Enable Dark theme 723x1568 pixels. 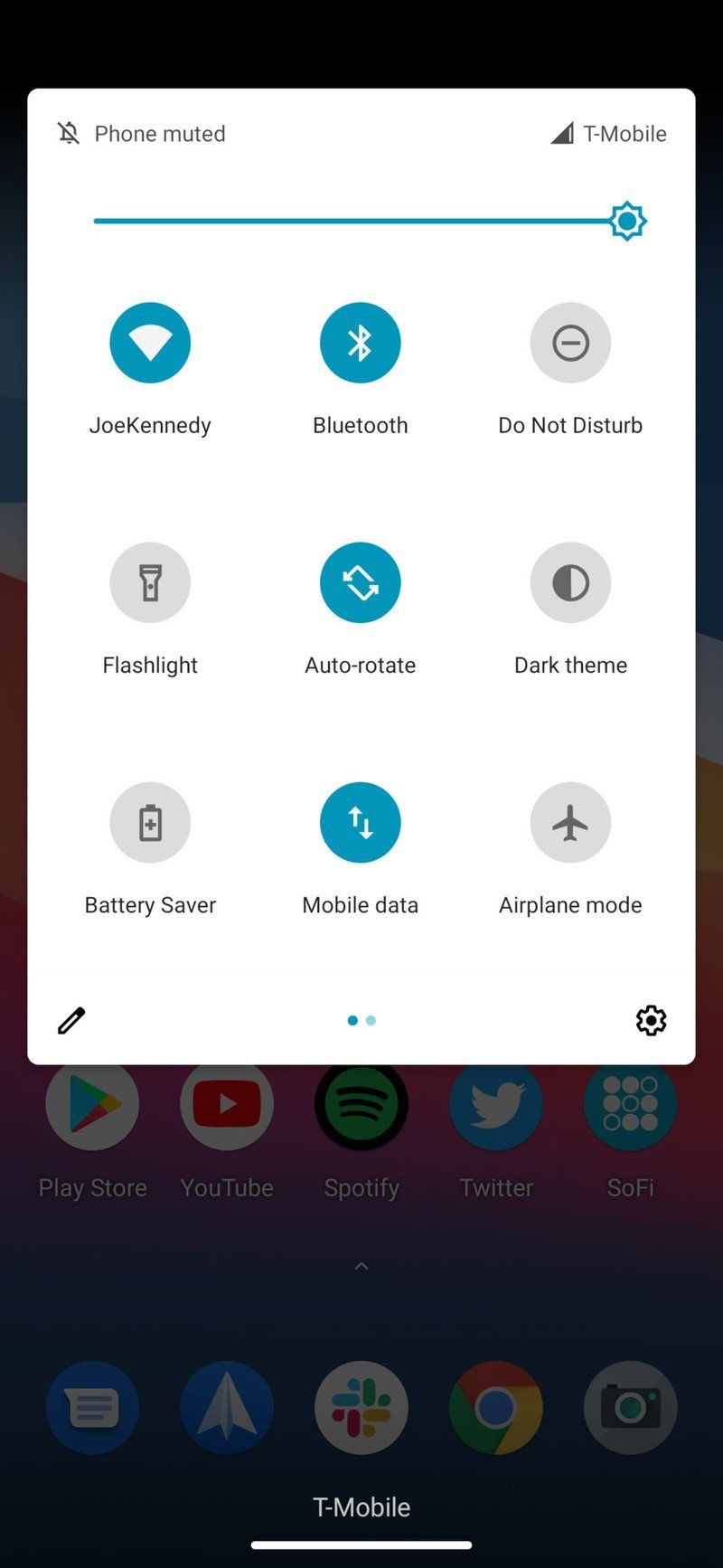coord(570,582)
